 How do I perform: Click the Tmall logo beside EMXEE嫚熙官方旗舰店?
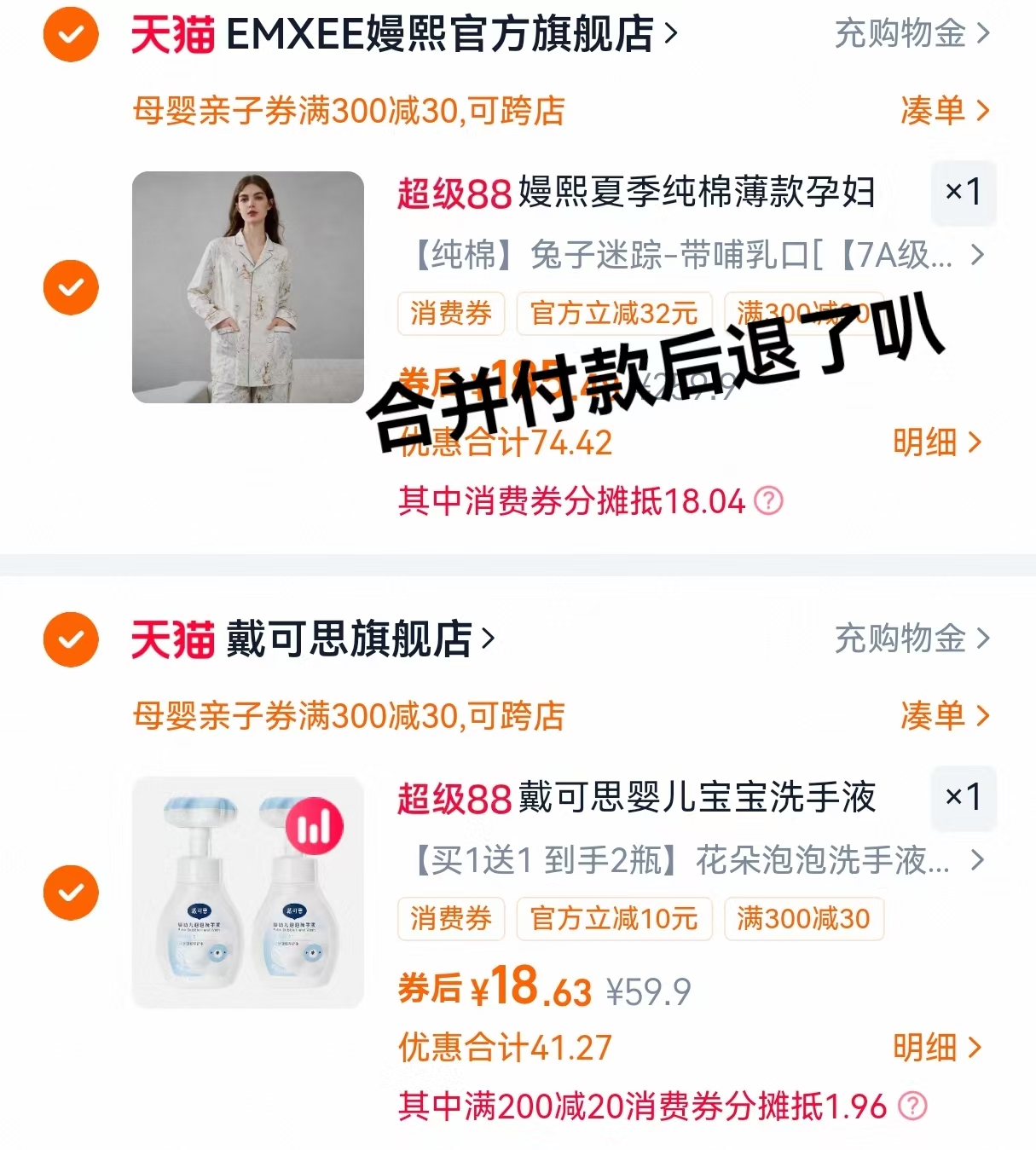pos(171,34)
